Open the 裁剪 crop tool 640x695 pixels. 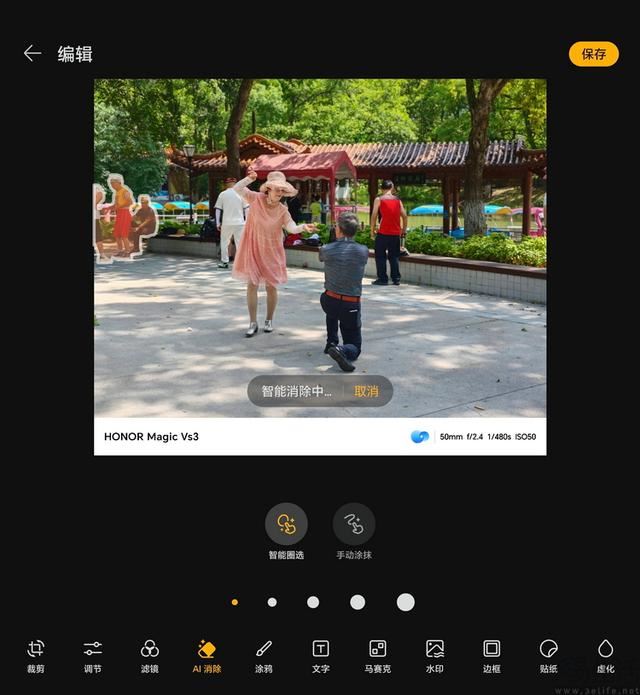tap(36, 655)
